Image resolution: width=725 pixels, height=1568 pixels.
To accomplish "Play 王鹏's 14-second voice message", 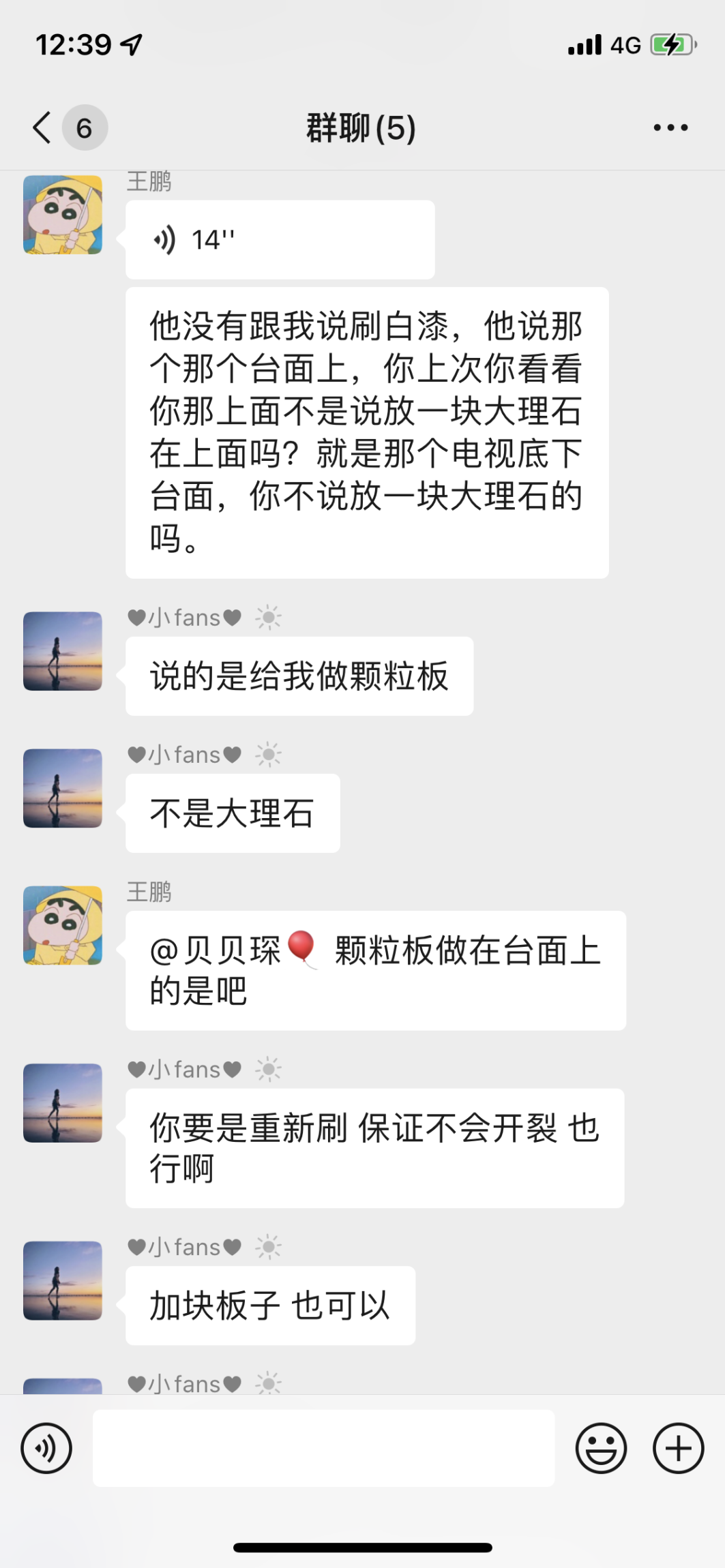I will (x=280, y=240).
